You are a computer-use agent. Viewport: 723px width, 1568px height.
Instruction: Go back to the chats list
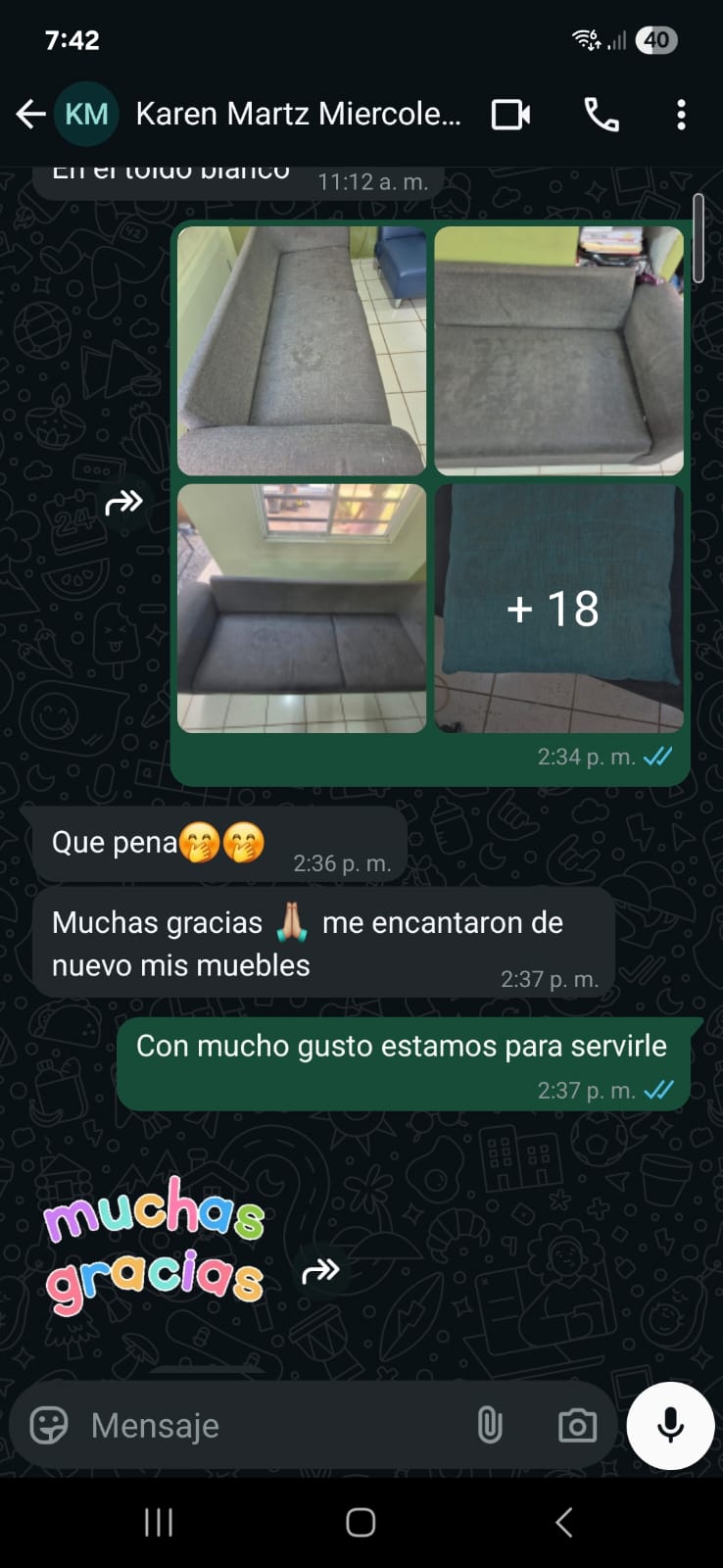(30, 115)
